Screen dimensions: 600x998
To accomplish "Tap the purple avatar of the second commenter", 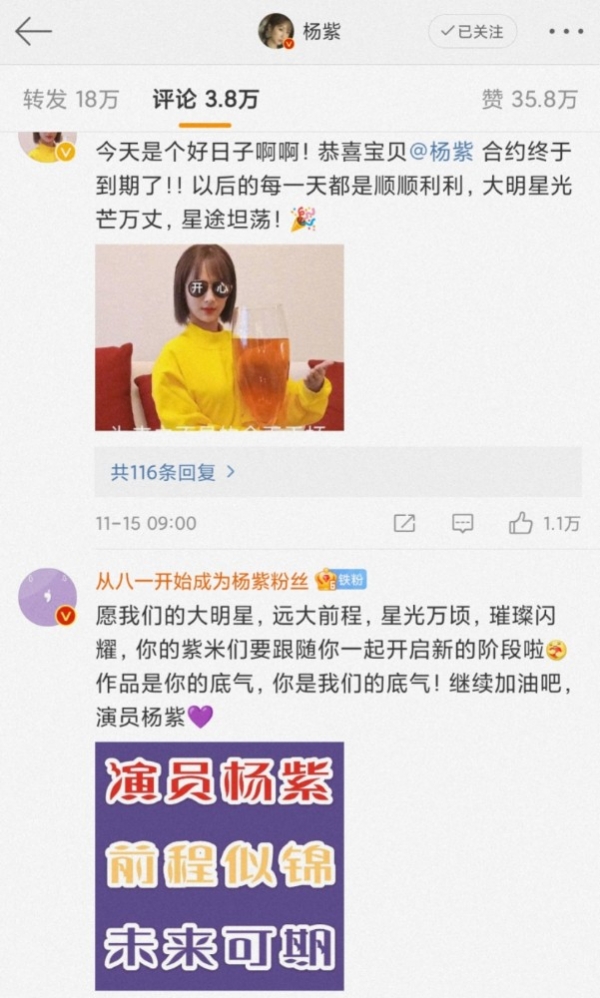I will pyautogui.click(x=47, y=597).
